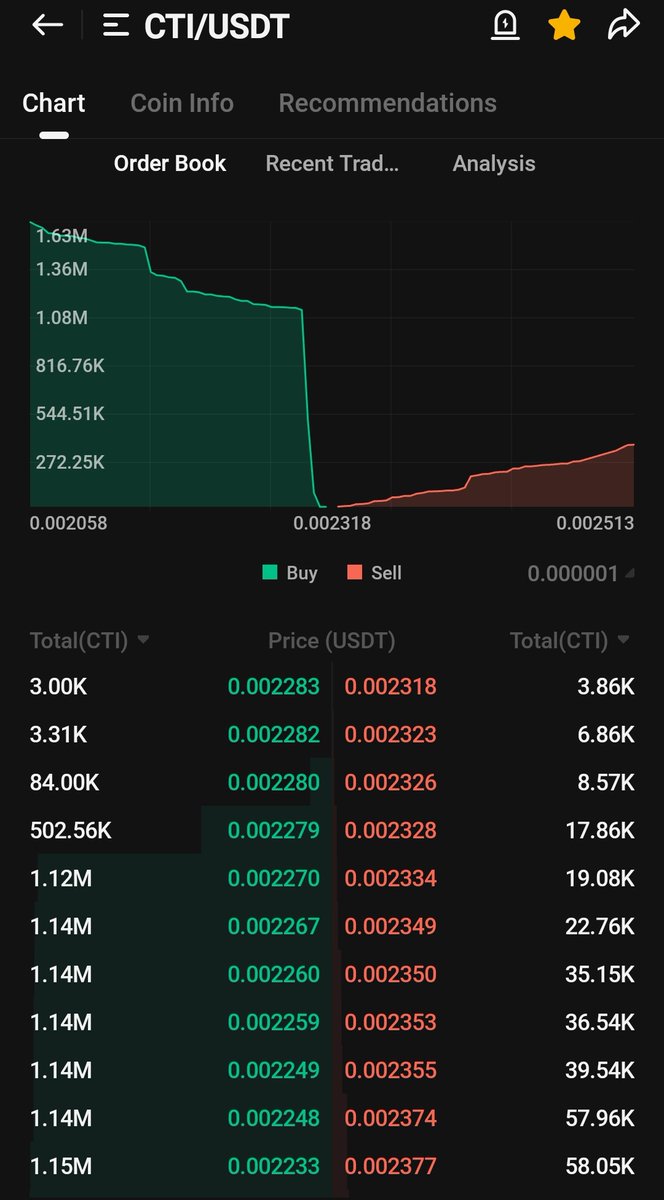Open the Recommendations tab
The height and width of the screenshot is (1200, 664).
click(x=387, y=103)
